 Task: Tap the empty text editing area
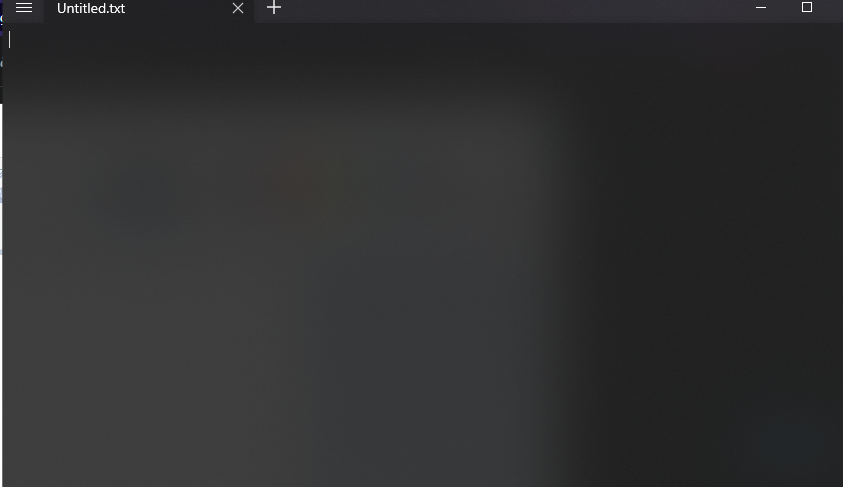[420, 250]
